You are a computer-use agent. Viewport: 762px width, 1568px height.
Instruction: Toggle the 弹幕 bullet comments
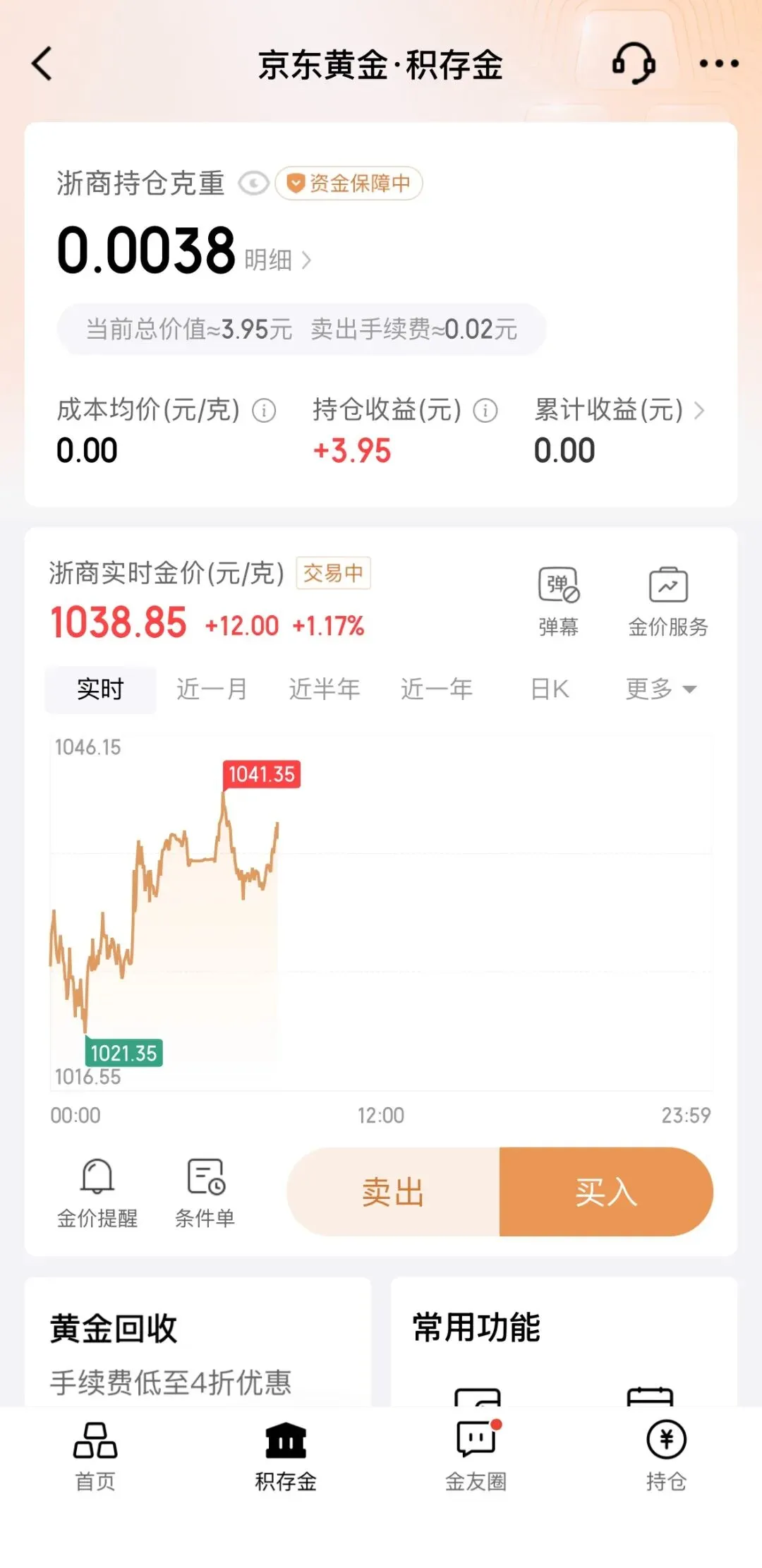pyautogui.click(x=558, y=601)
